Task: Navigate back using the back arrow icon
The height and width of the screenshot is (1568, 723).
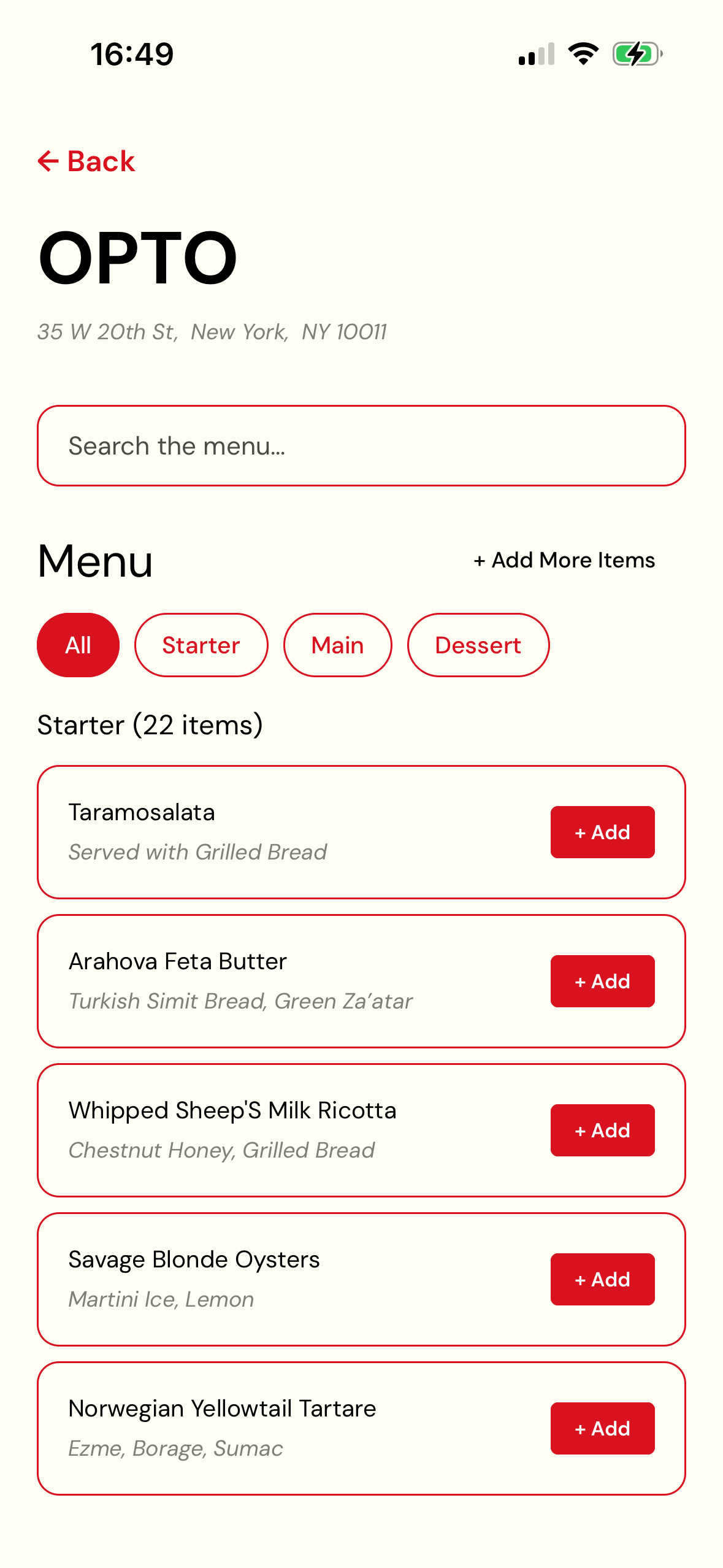Action: 49,161
